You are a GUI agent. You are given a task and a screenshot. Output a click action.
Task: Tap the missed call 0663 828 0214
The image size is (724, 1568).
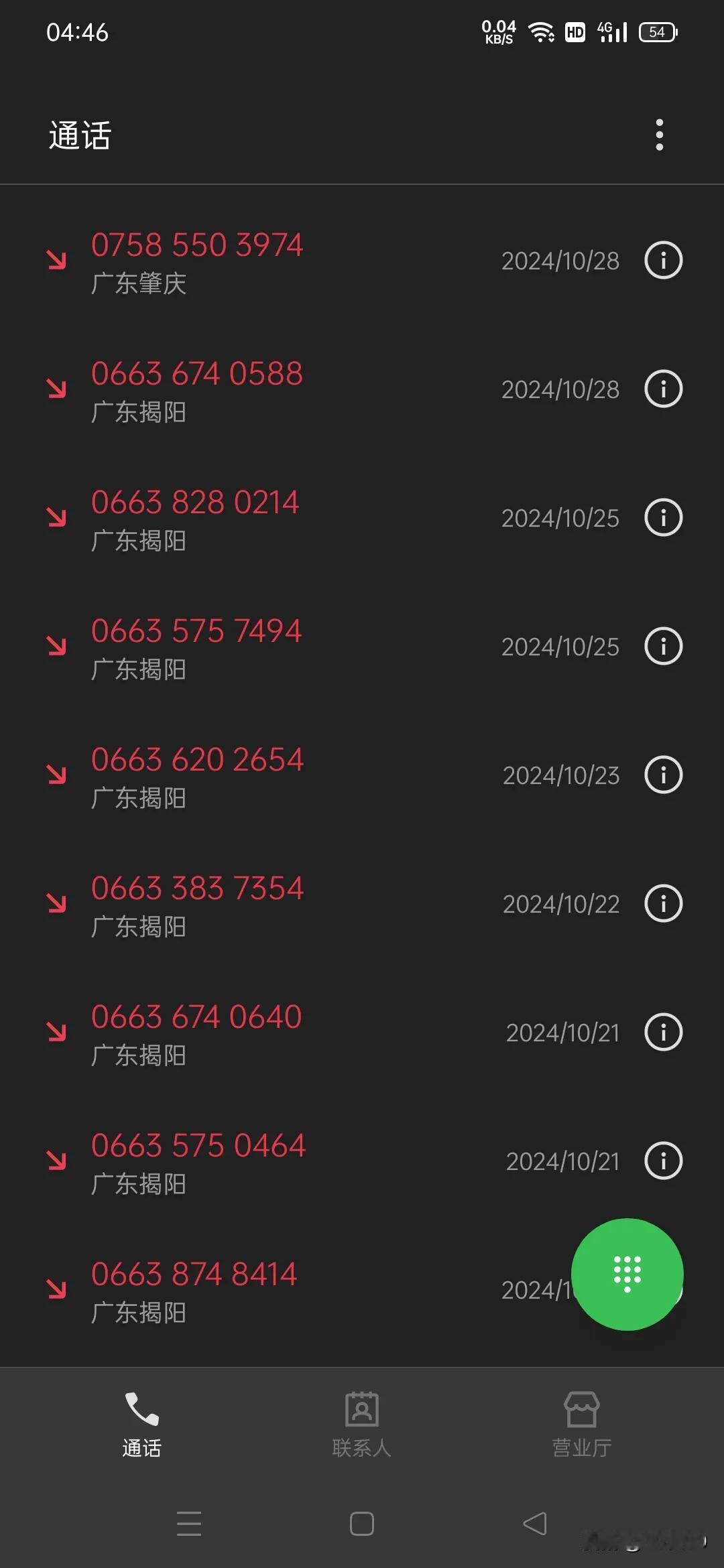(x=362, y=518)
